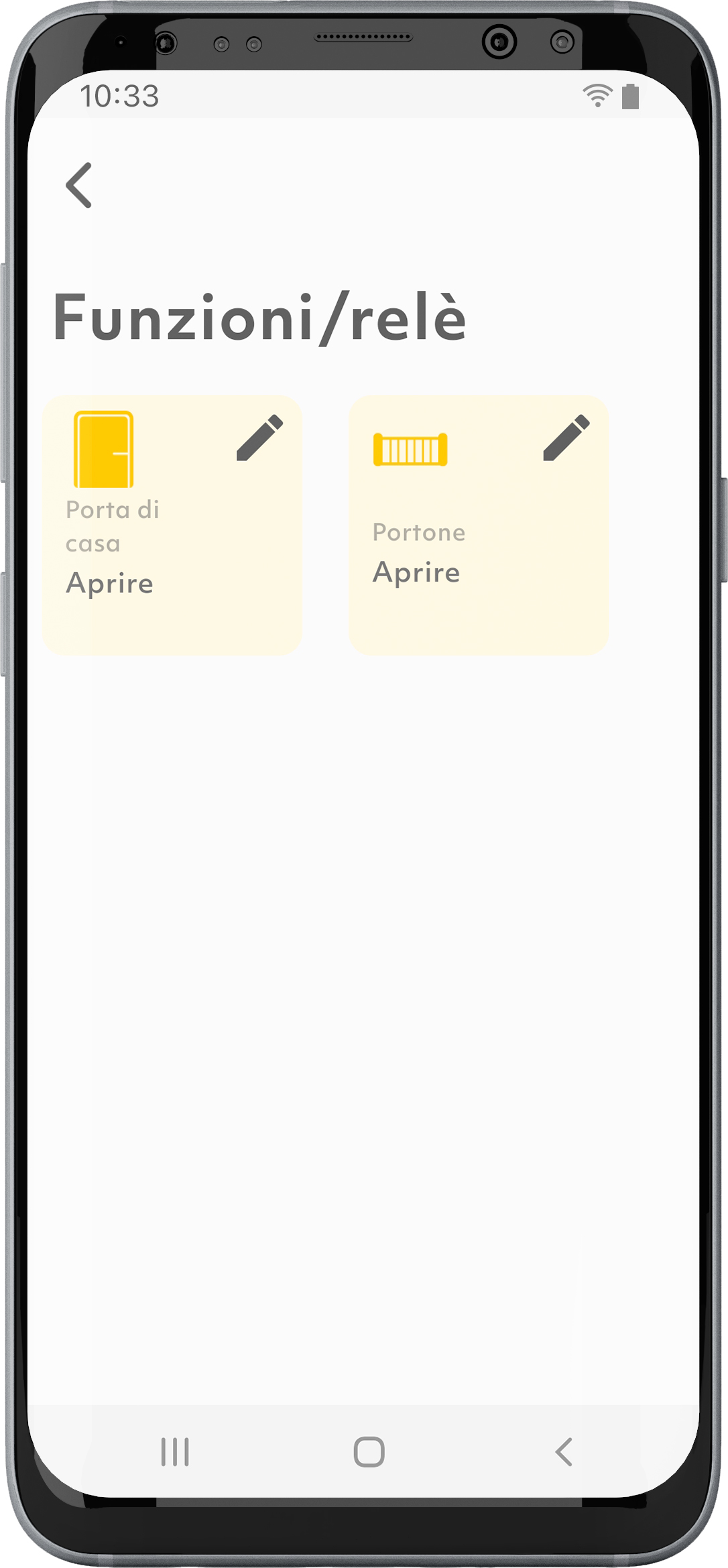This screenshot has height=1568, width=728.
Task: Go back using the top-left arrow
Action: coord(79,186)
